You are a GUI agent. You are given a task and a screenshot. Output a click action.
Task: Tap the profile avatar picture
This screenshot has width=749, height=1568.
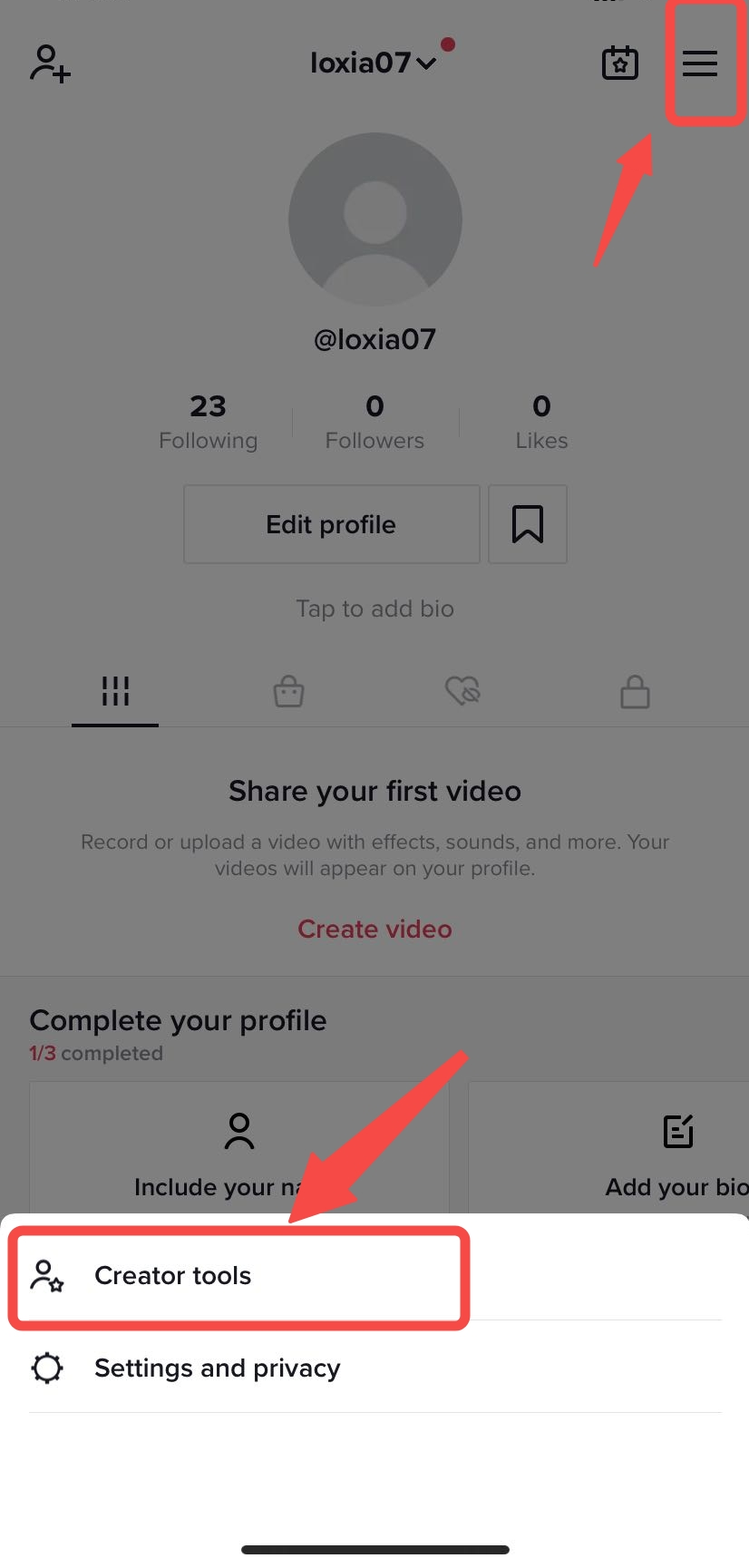click(374, 219)
